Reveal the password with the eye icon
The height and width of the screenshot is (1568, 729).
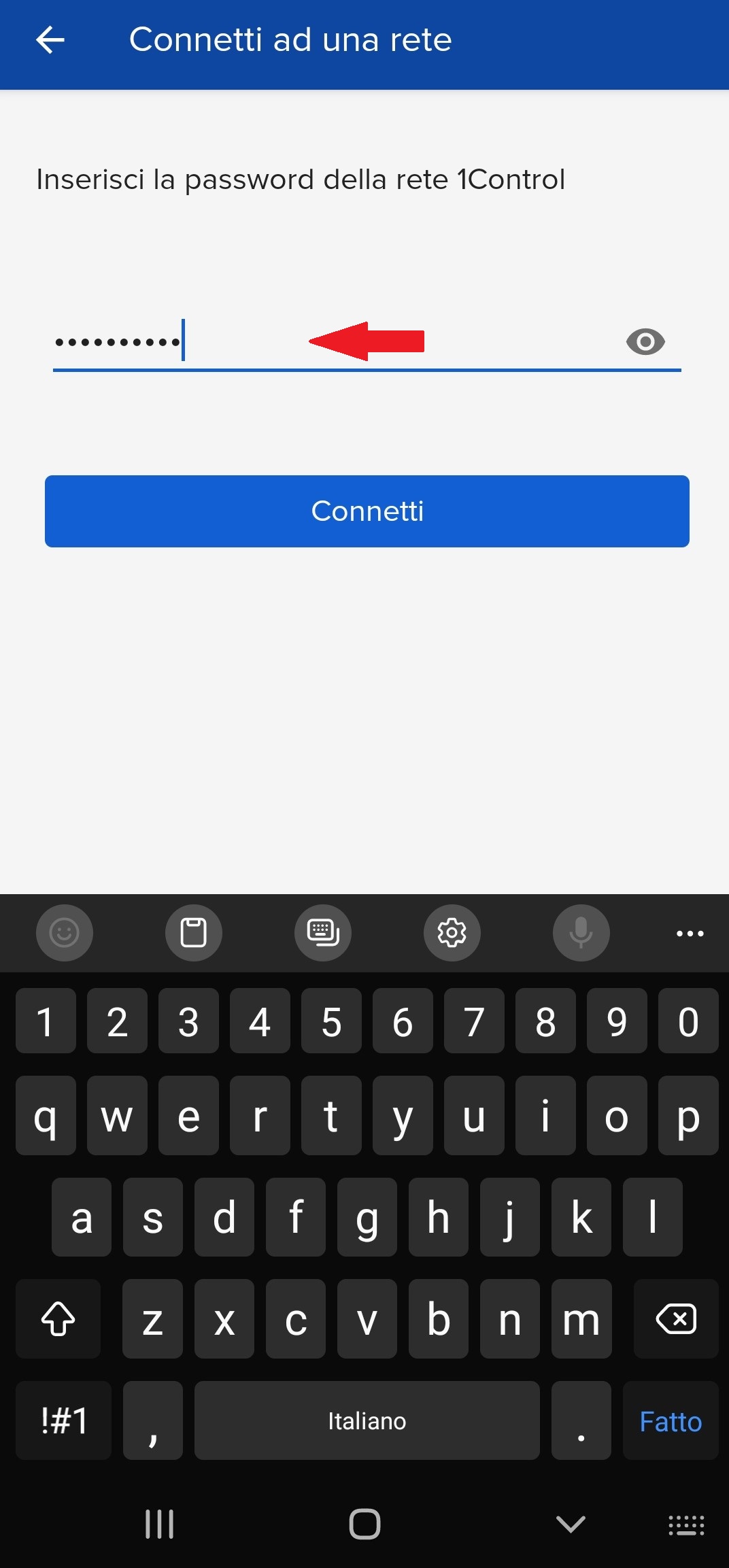pyautogui.click(x=645, y=341)
